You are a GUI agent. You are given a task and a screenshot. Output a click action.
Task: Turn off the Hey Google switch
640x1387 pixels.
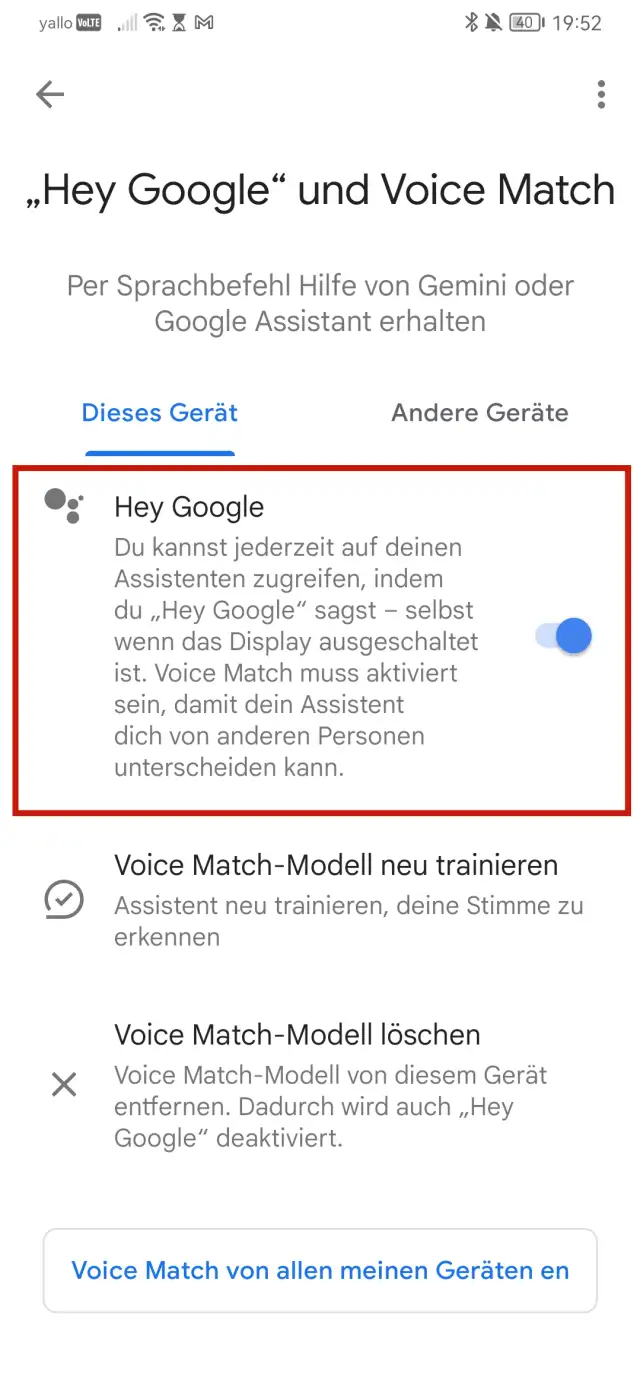[565, 636]
